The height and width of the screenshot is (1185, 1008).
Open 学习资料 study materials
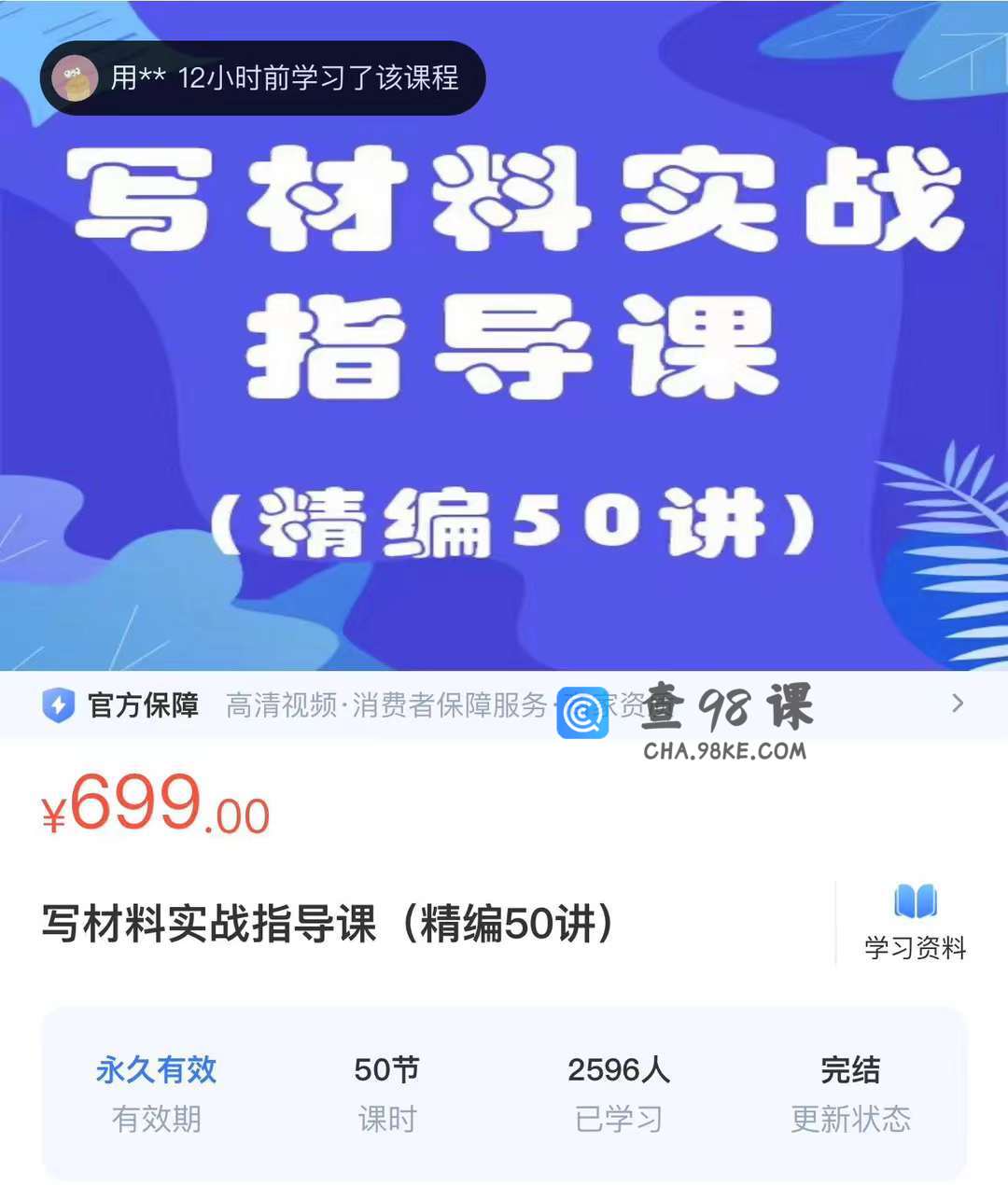915,922
